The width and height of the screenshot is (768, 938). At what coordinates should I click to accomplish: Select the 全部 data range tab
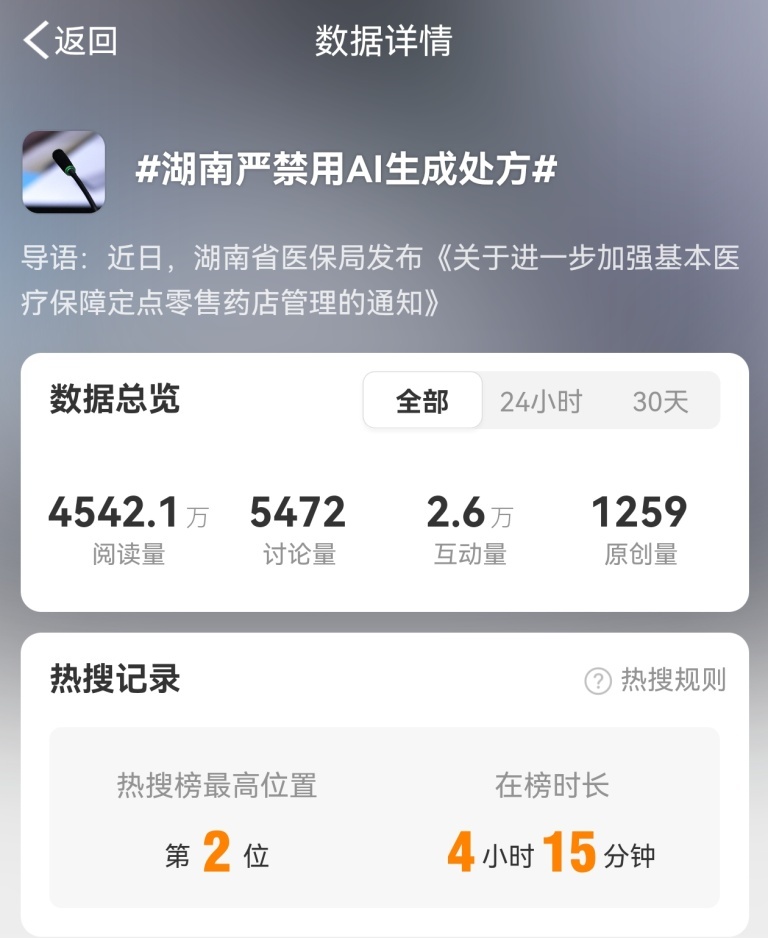tap(422, 401)
